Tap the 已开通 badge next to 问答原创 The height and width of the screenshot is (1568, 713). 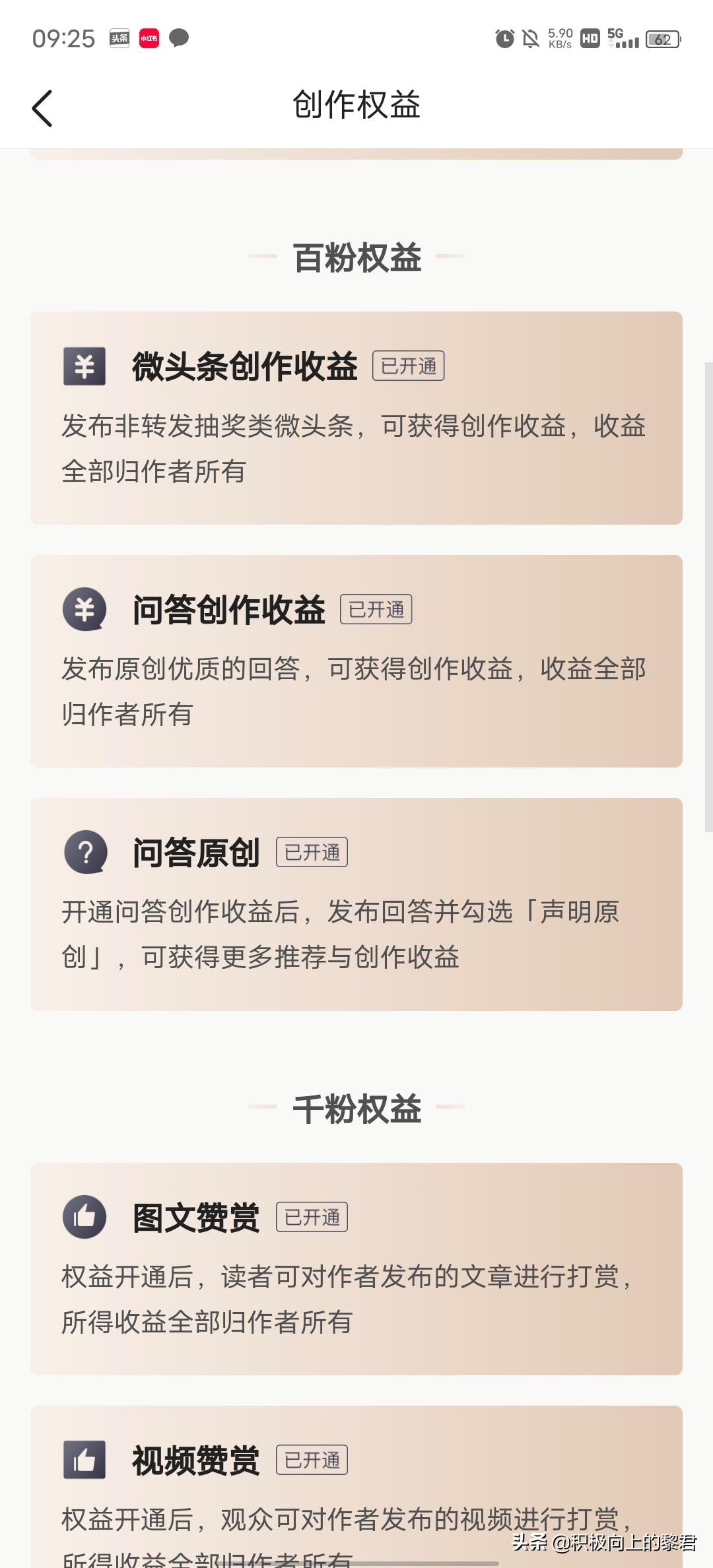click(x=312, y=852)
